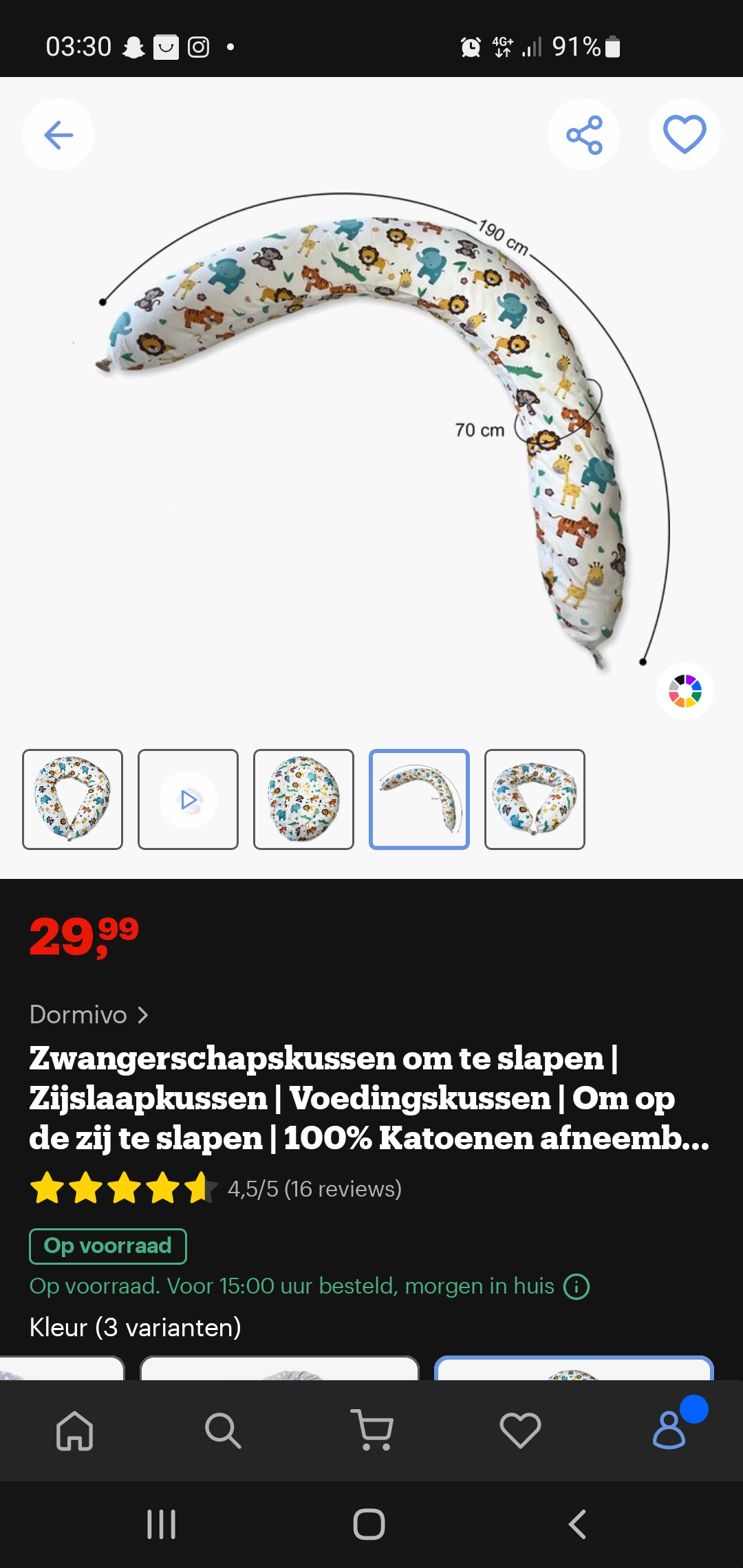Open the shopping cart tab
Screen dimensions: 743x1568
[371, 1430]
